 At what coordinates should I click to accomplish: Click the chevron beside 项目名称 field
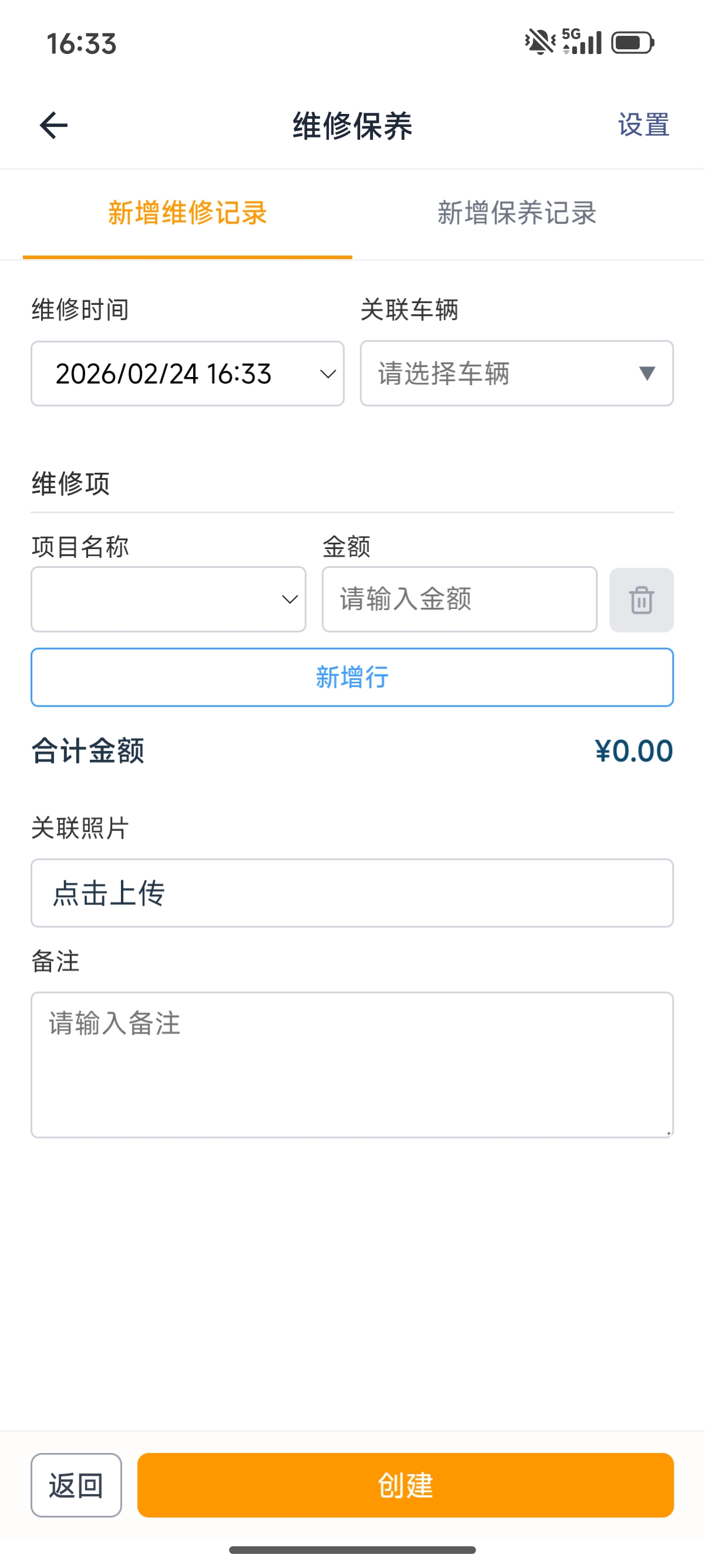[289, 600]
